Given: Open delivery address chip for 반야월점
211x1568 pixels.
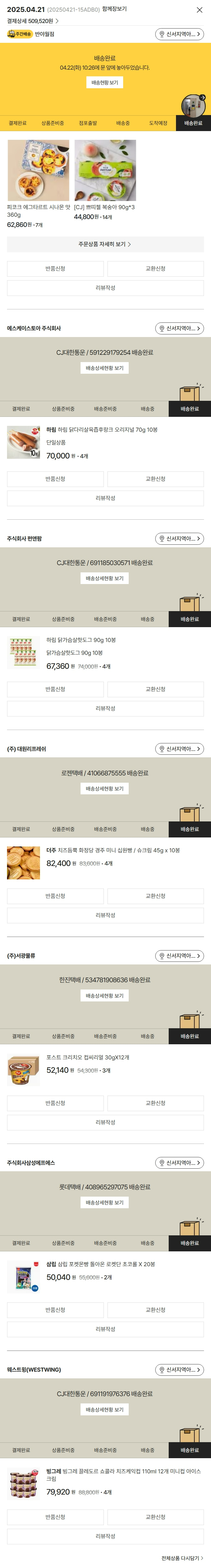Looking at the screenshot, I should tap(179, 34).
